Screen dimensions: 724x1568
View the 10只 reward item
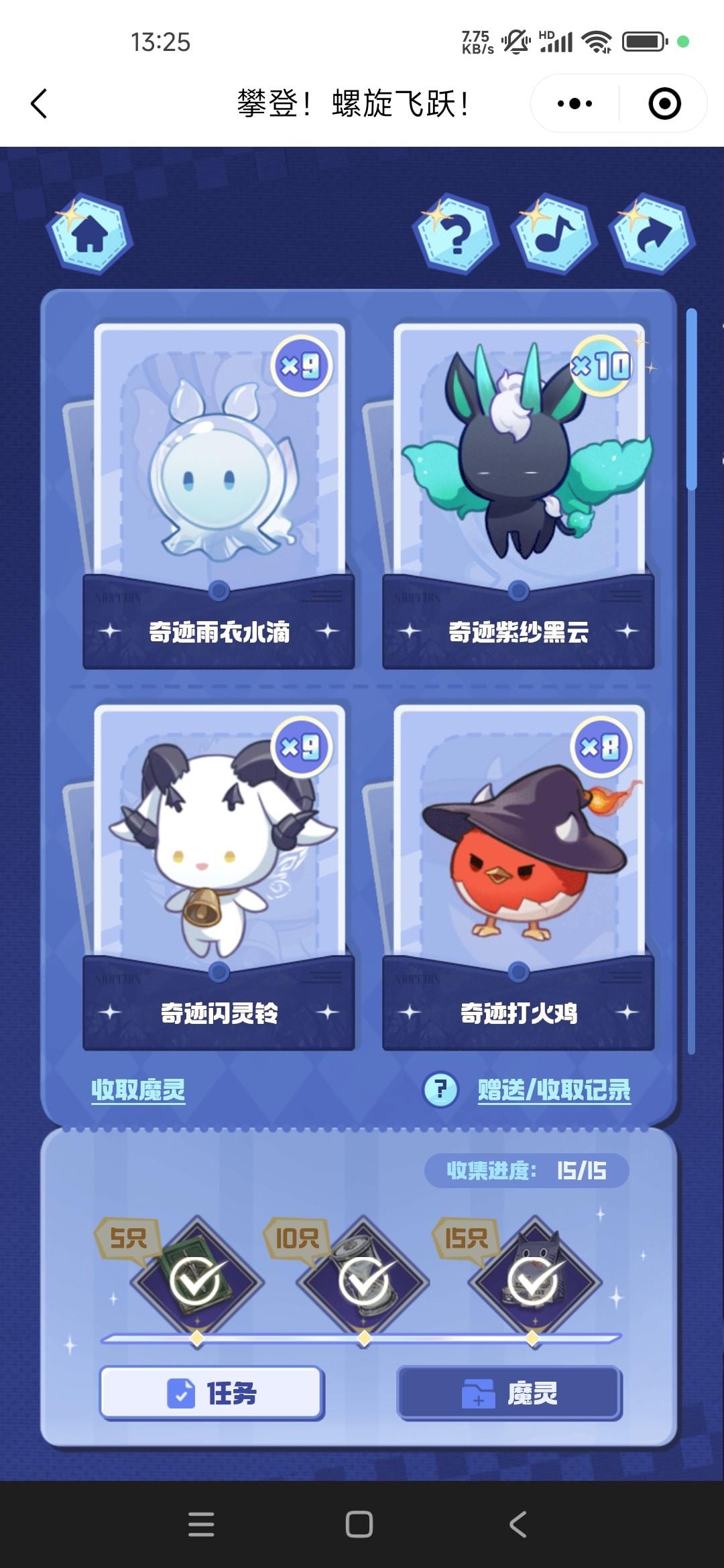coord(364,1281)
